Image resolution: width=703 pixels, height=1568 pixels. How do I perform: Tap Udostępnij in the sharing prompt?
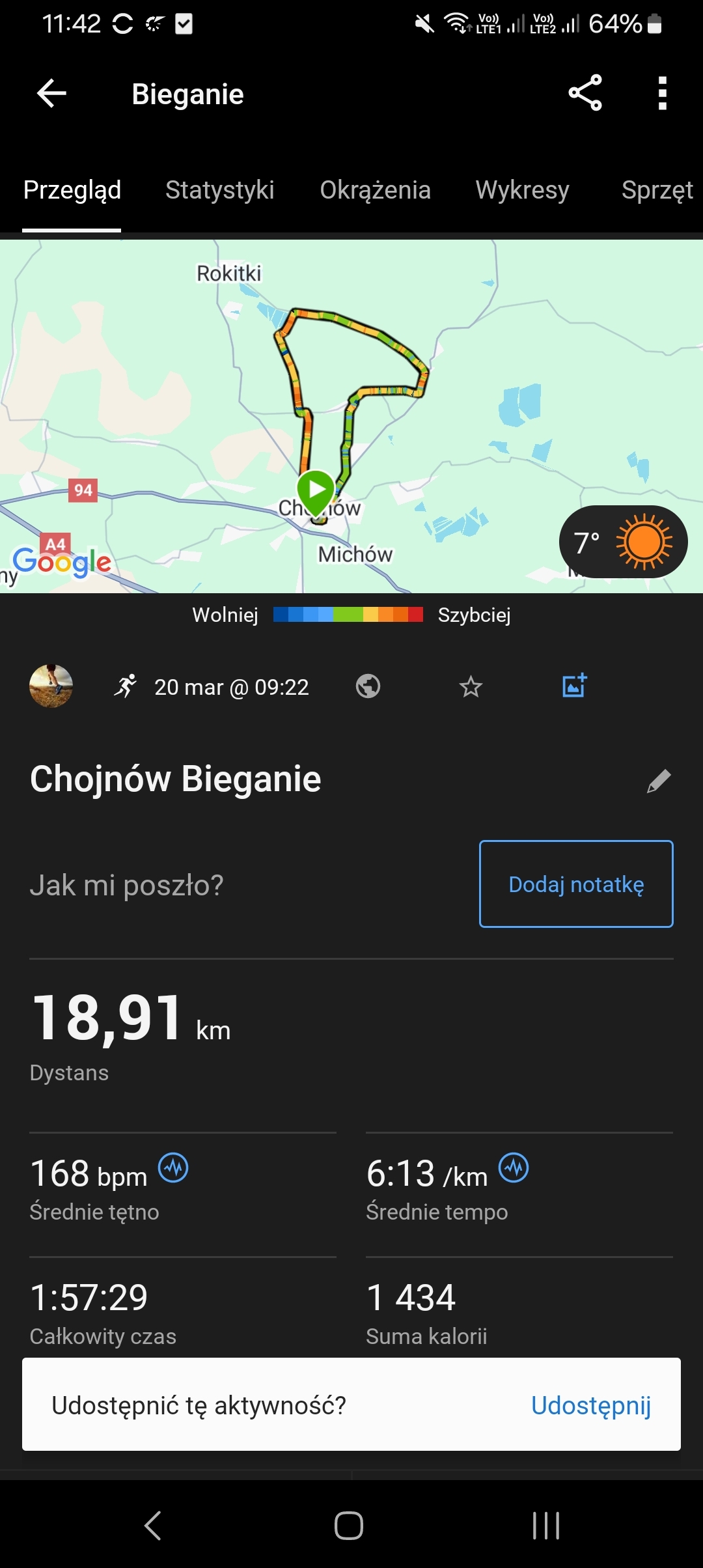(x=590, y=1405)
